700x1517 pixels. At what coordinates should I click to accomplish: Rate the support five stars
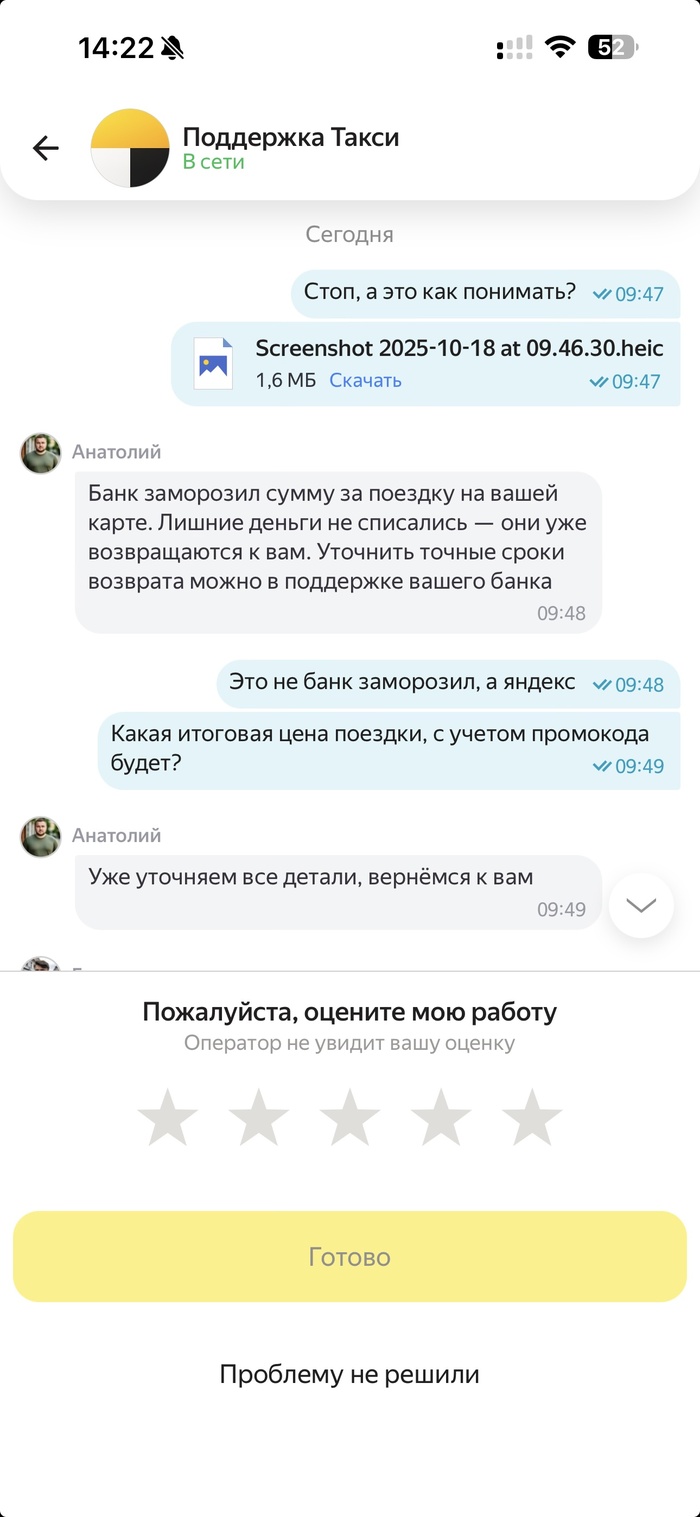(x=532, y=1117)
